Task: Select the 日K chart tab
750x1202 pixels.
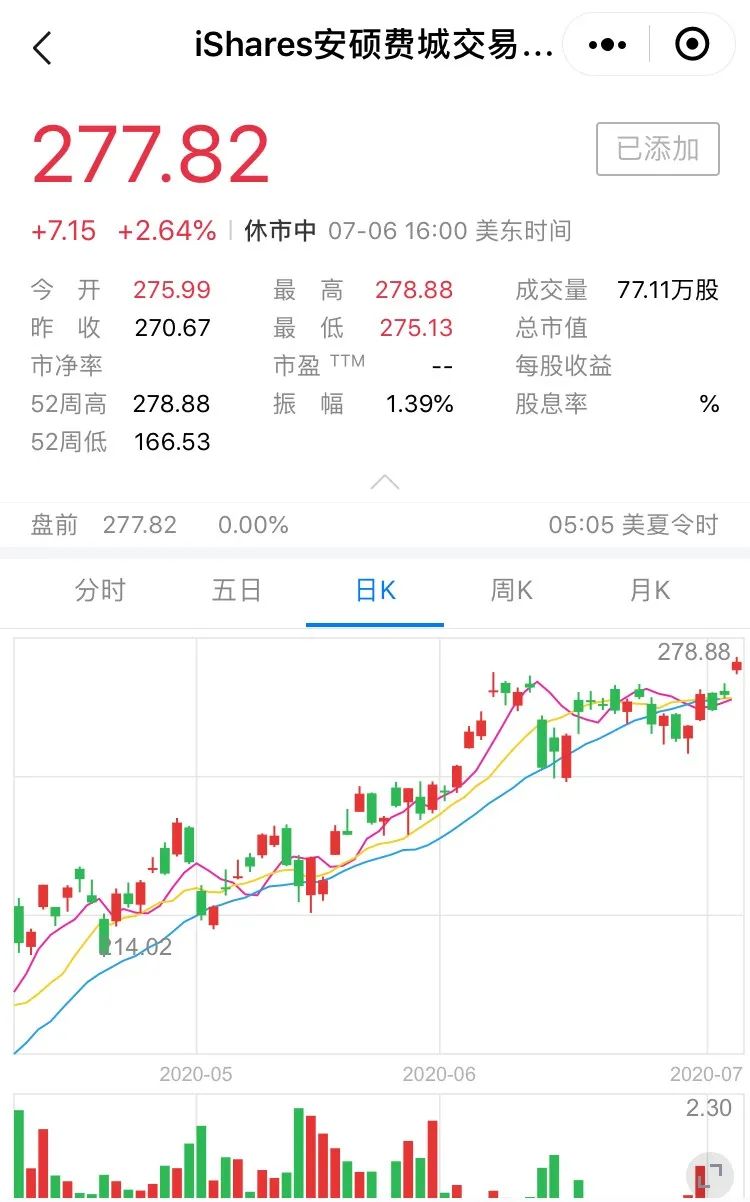Action: [375, 590]
